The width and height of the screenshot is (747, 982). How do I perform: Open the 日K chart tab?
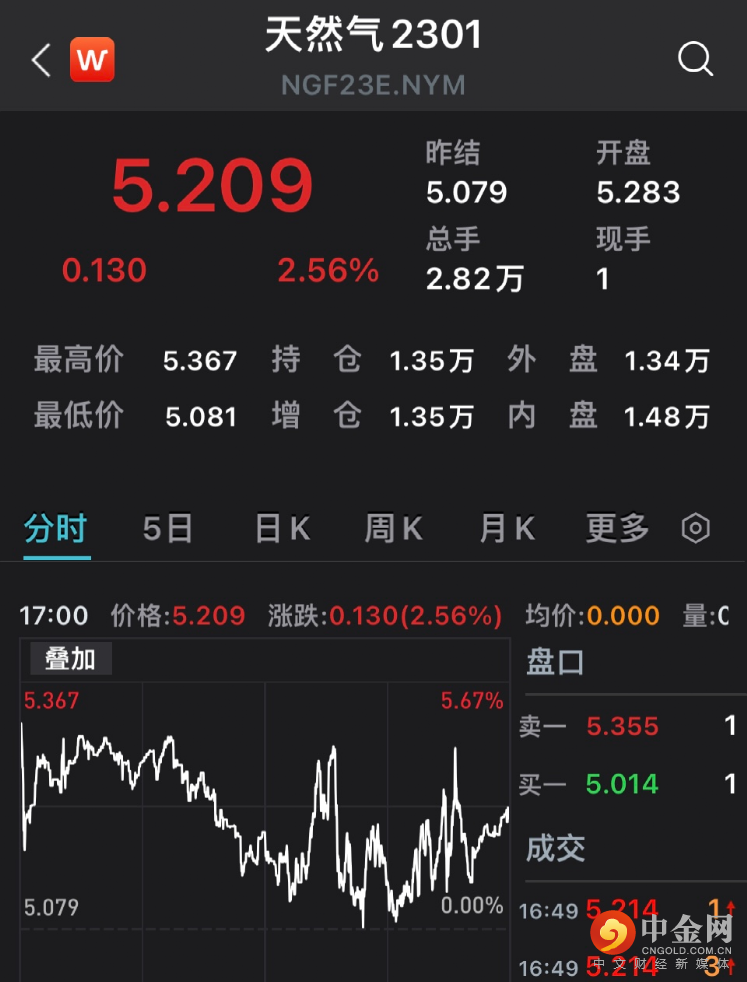[x=282, y=528]
